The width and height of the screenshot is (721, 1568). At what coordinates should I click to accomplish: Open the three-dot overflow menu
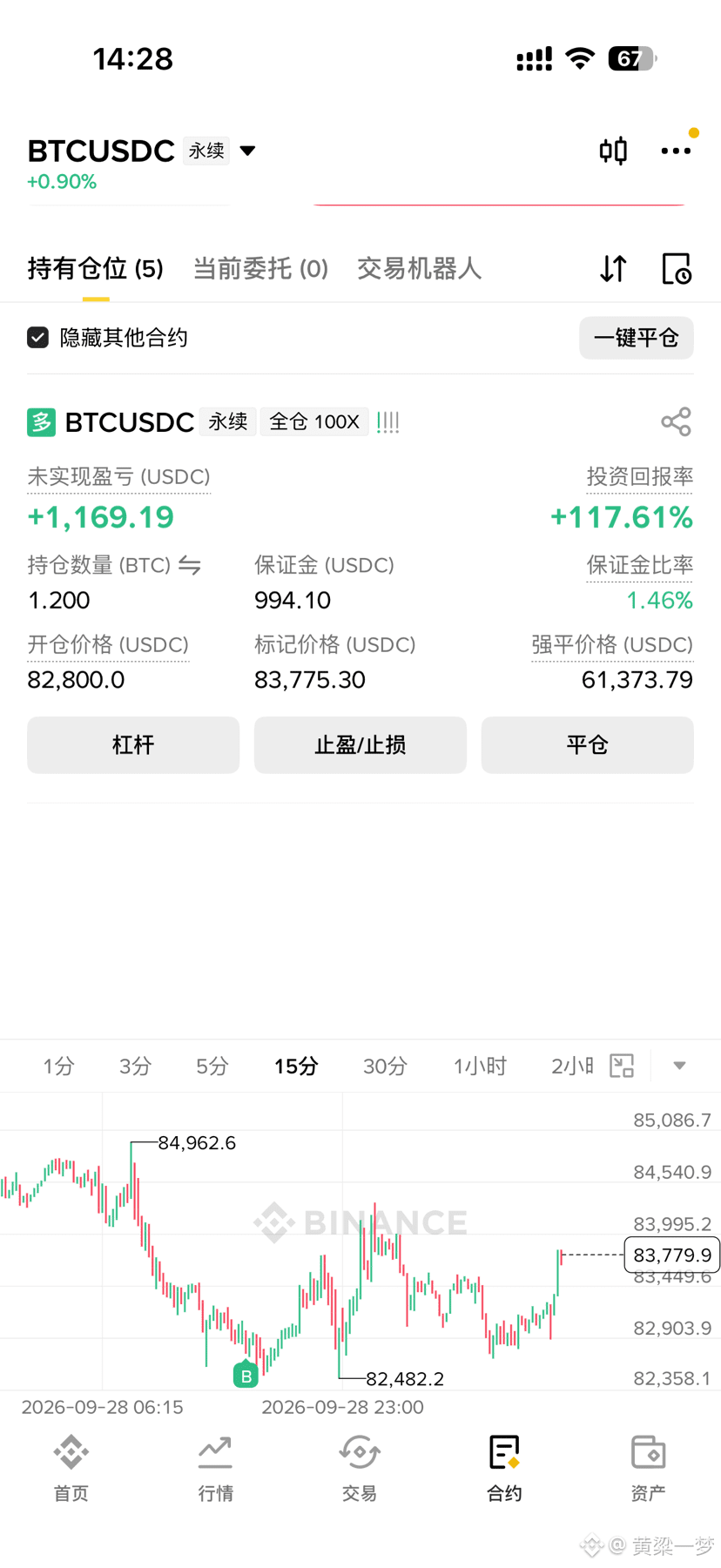pos(676,151)
